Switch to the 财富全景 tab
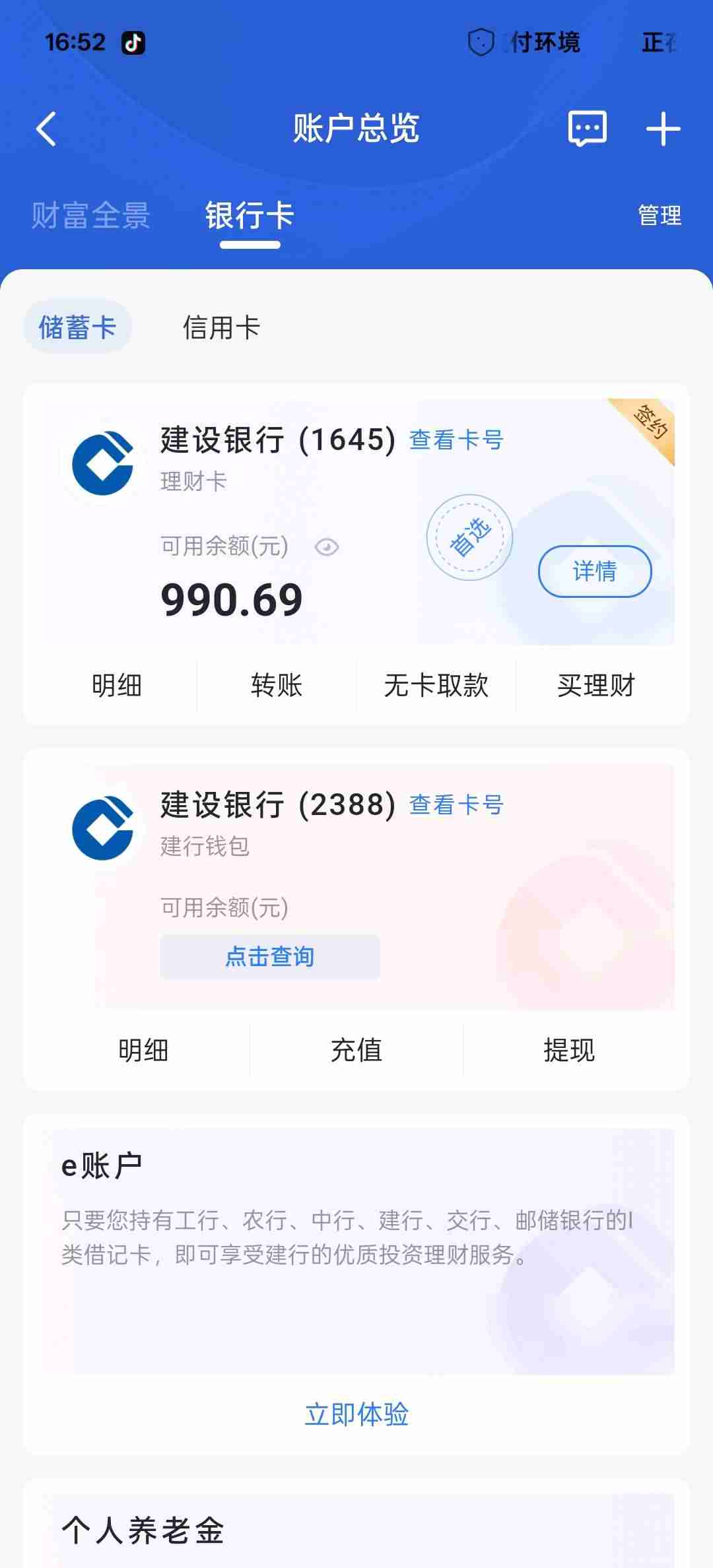Image resolution: width=713 pixels, height=1568 pixels. [91, 216]
